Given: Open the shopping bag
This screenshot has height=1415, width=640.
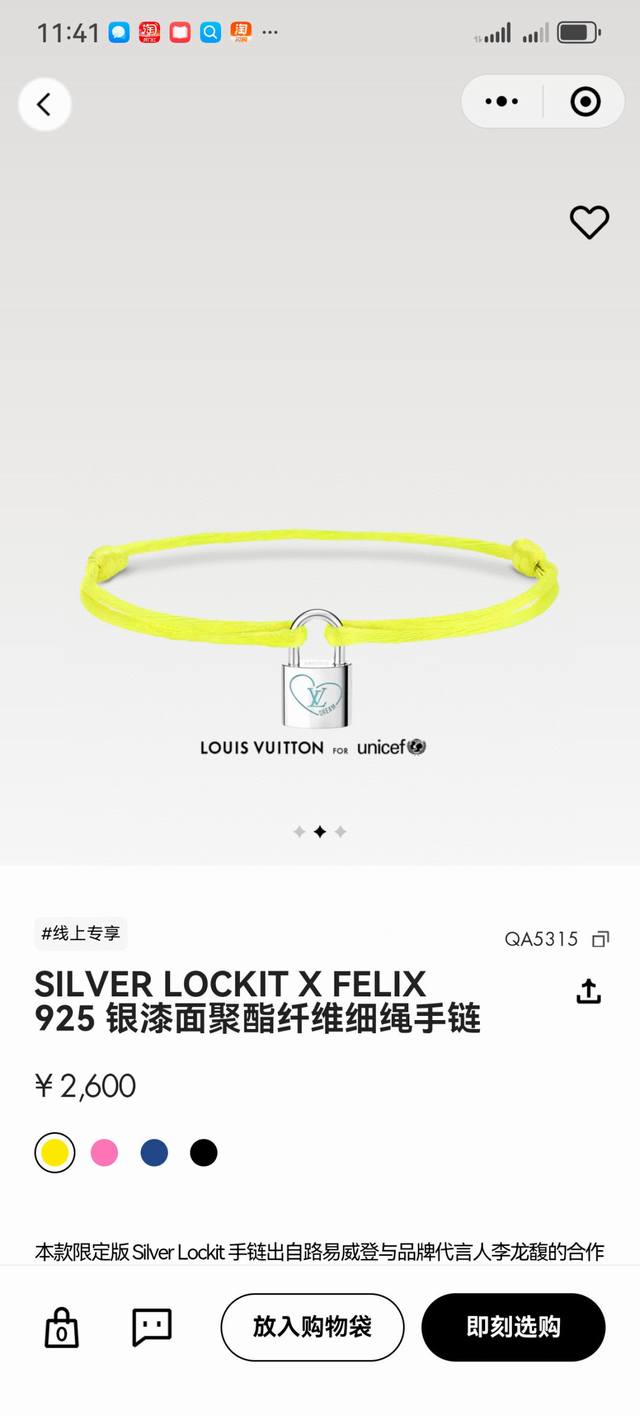Looking at the screenshot, I should [x=62, y=1327].
